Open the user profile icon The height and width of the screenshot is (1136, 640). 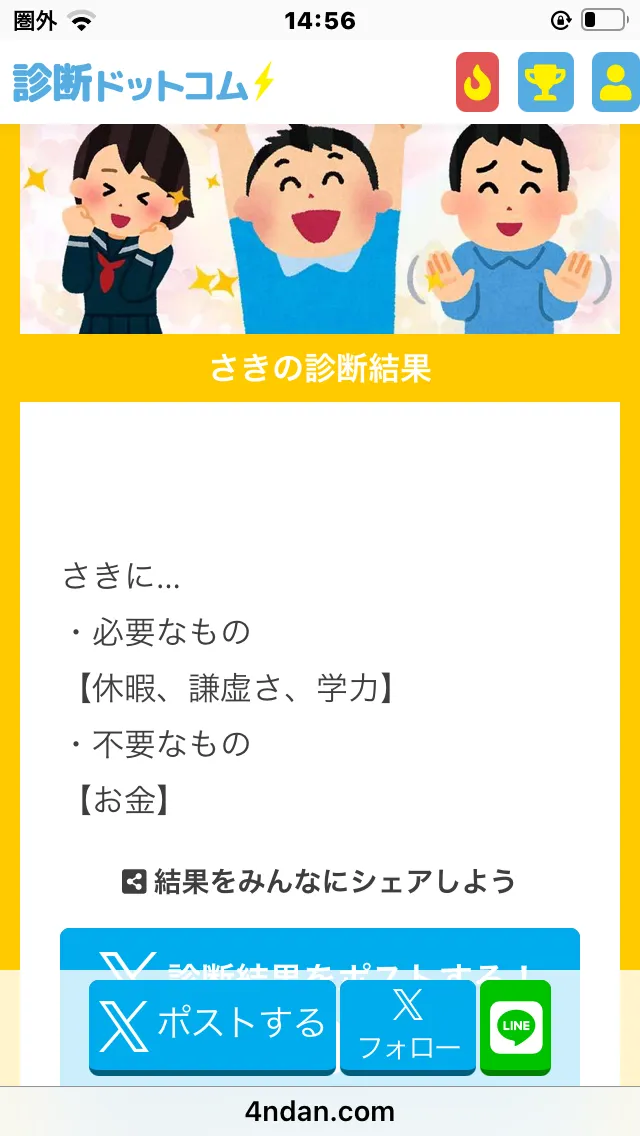[616, 82]
